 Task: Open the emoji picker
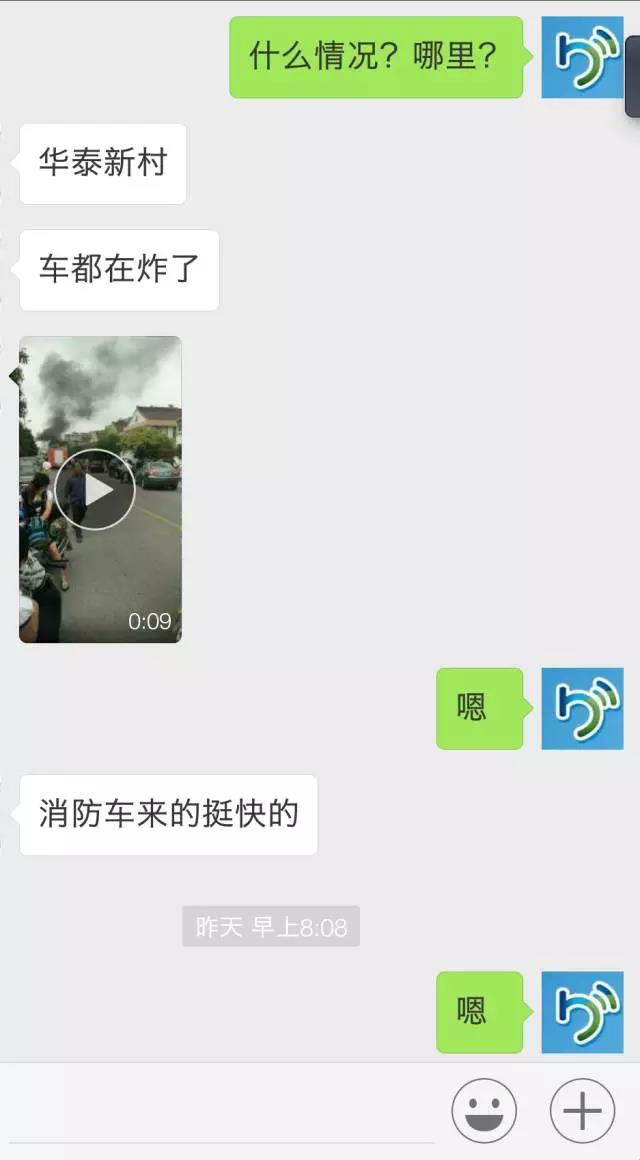(x=484, y=1111)
